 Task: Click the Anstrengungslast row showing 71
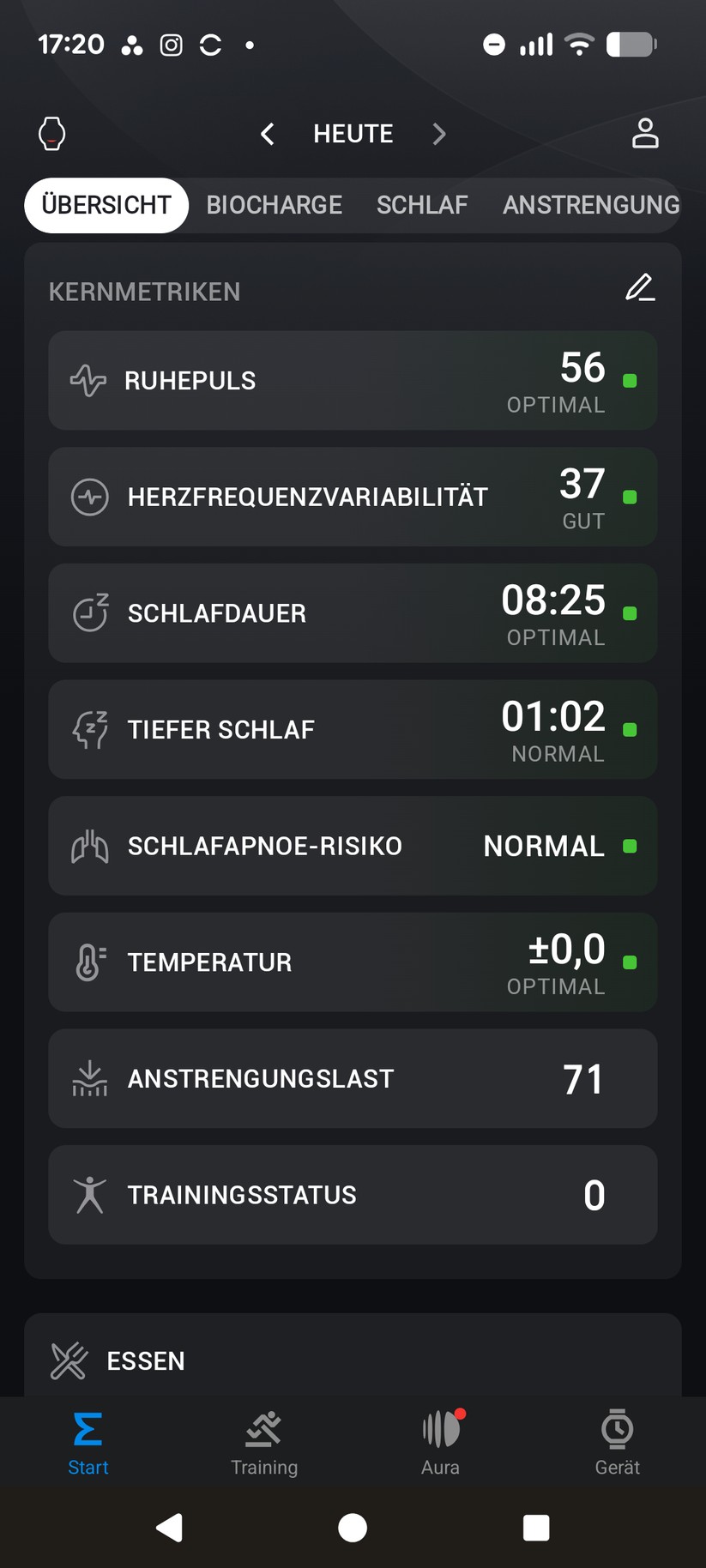(x=353, y=1078)
